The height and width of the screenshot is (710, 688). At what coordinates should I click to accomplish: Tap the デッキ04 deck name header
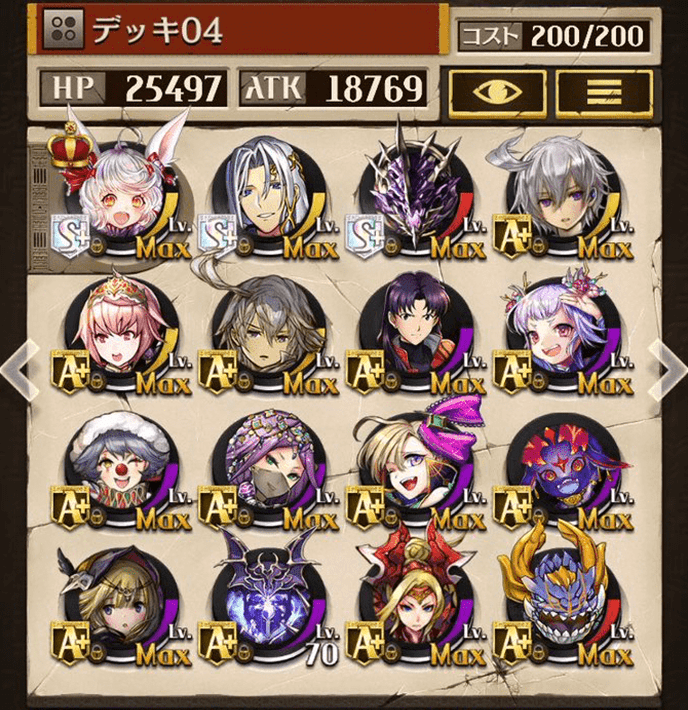tap(240, 33)
